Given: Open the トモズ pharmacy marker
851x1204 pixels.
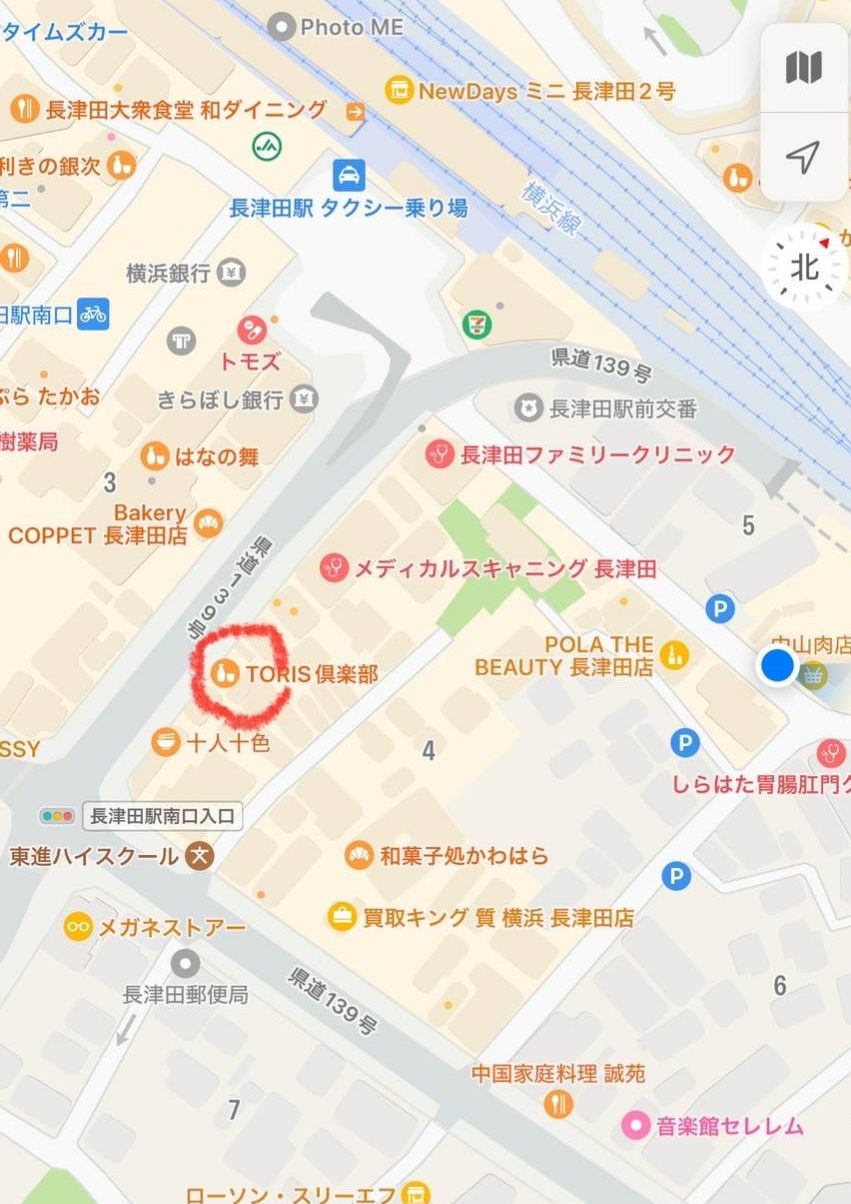Looking at the screenshot, I should click(x=251, y=329).
